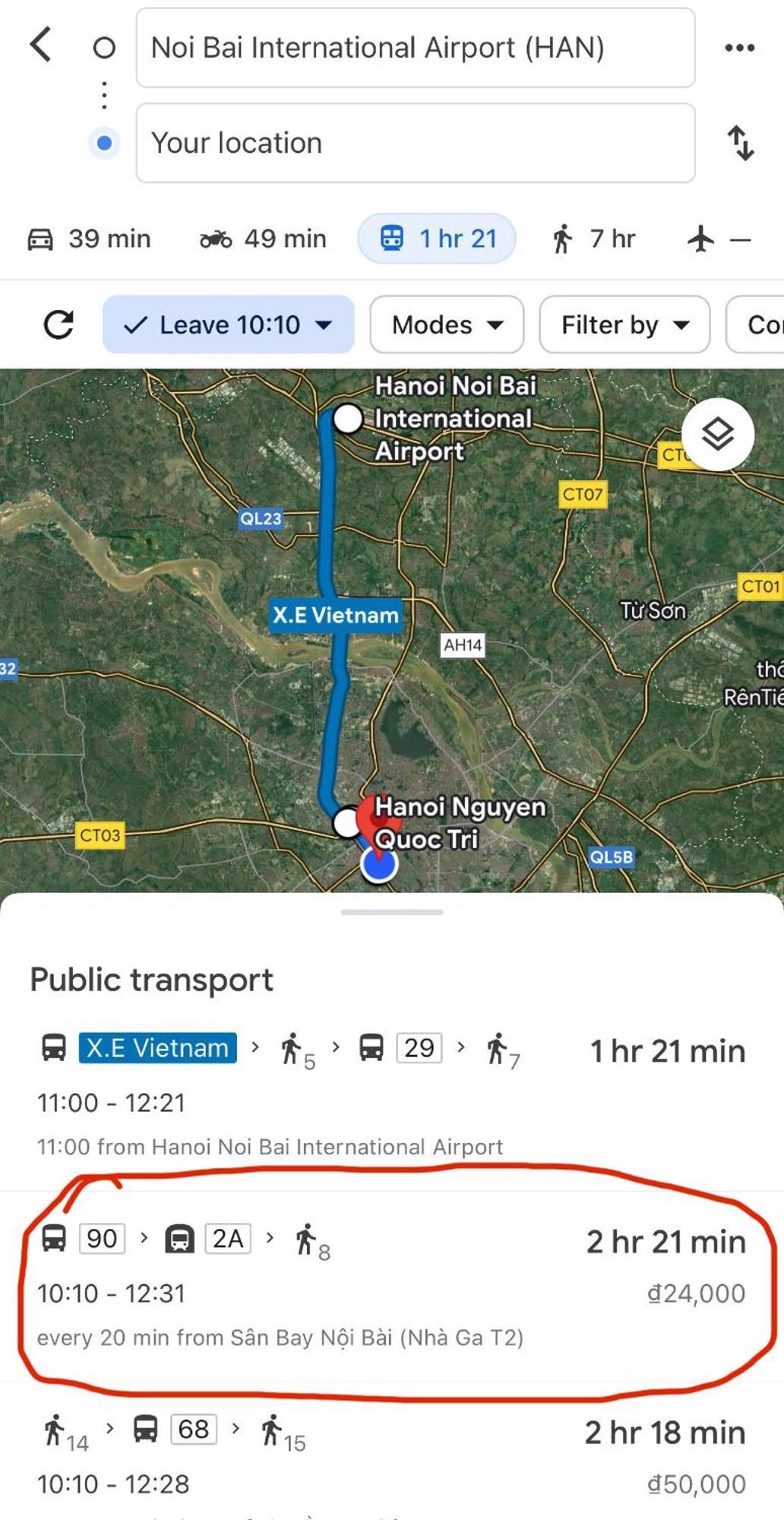Switch to flights mode
This screenshot has height=1520, width=784.
(718, 239)
